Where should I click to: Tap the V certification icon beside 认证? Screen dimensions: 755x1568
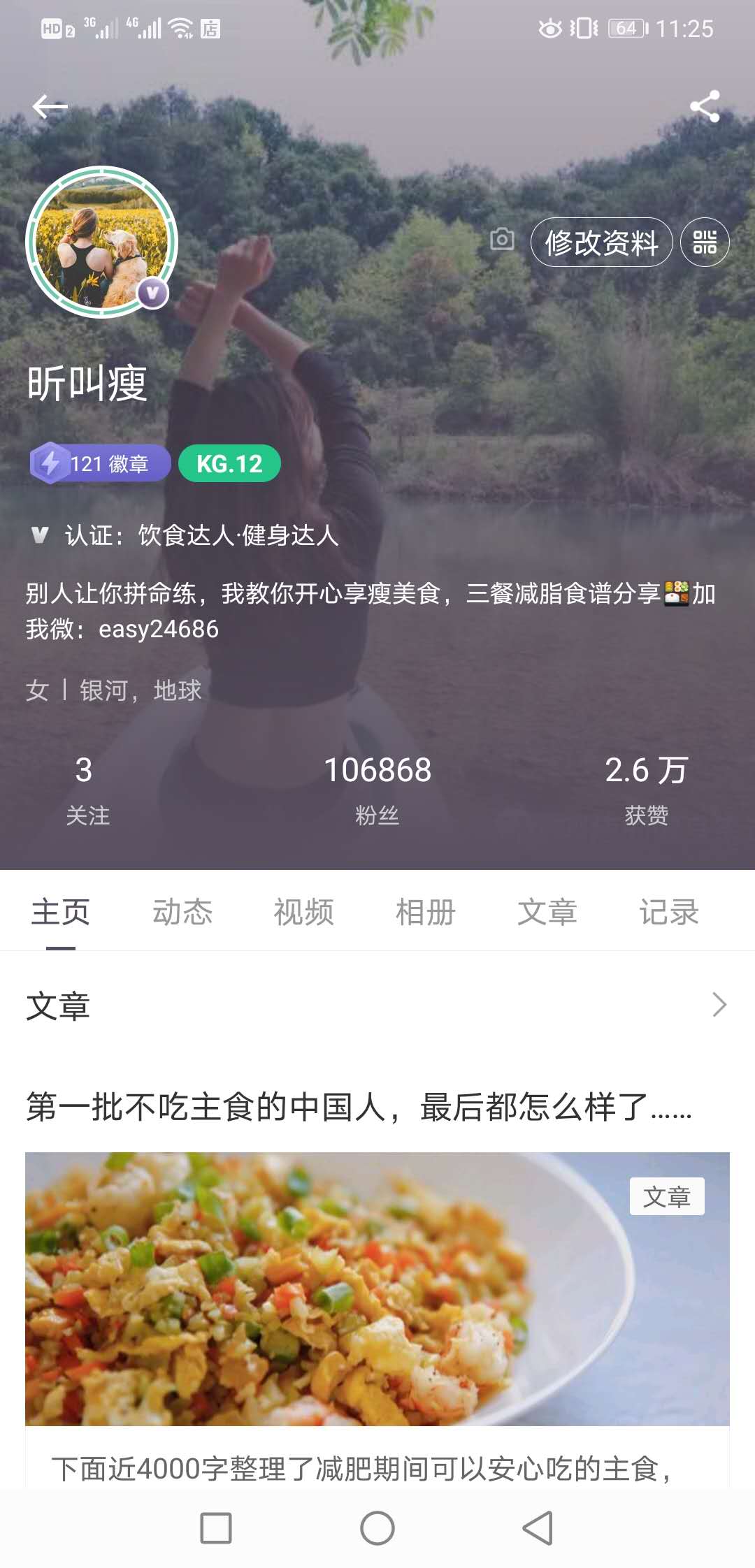point(40,536)
